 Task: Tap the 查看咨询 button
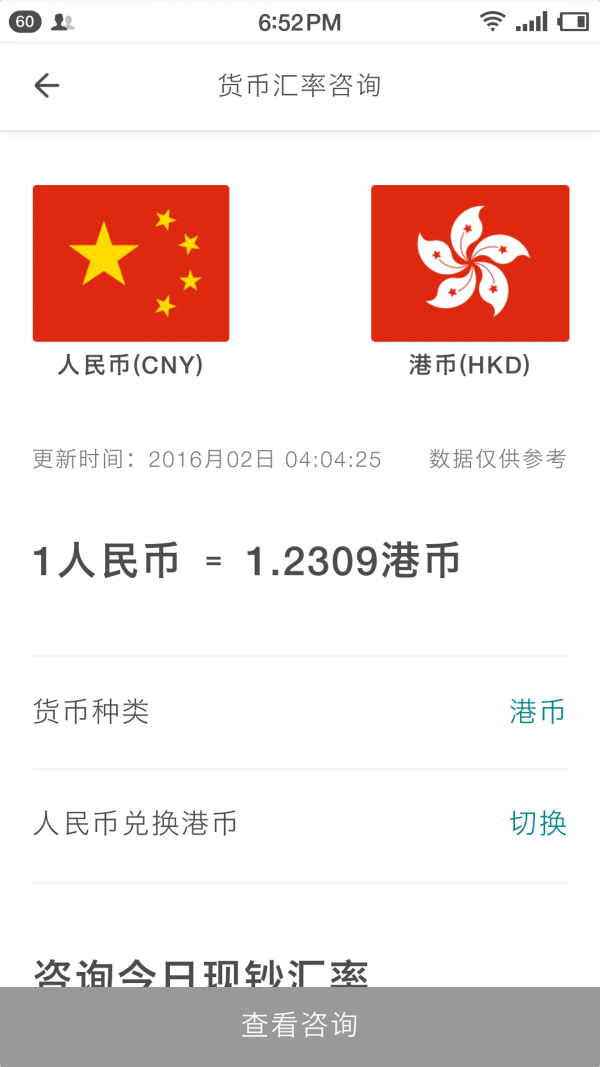tap(300, 1025)
